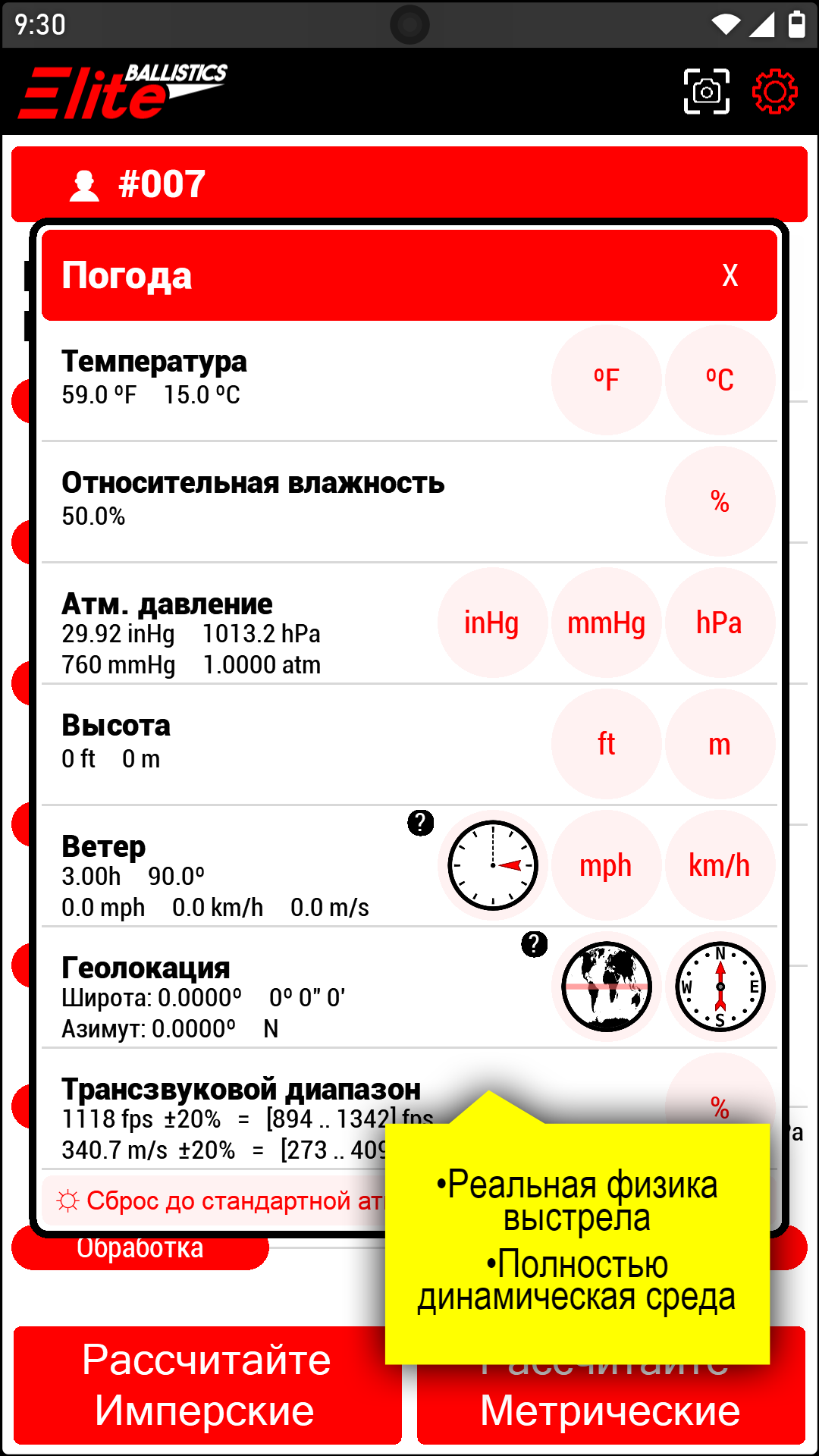The image size is (819, 1456).
Task: Set atmospheric pressure in inHg
Action: pyautogui.click(x=492, y=623)
